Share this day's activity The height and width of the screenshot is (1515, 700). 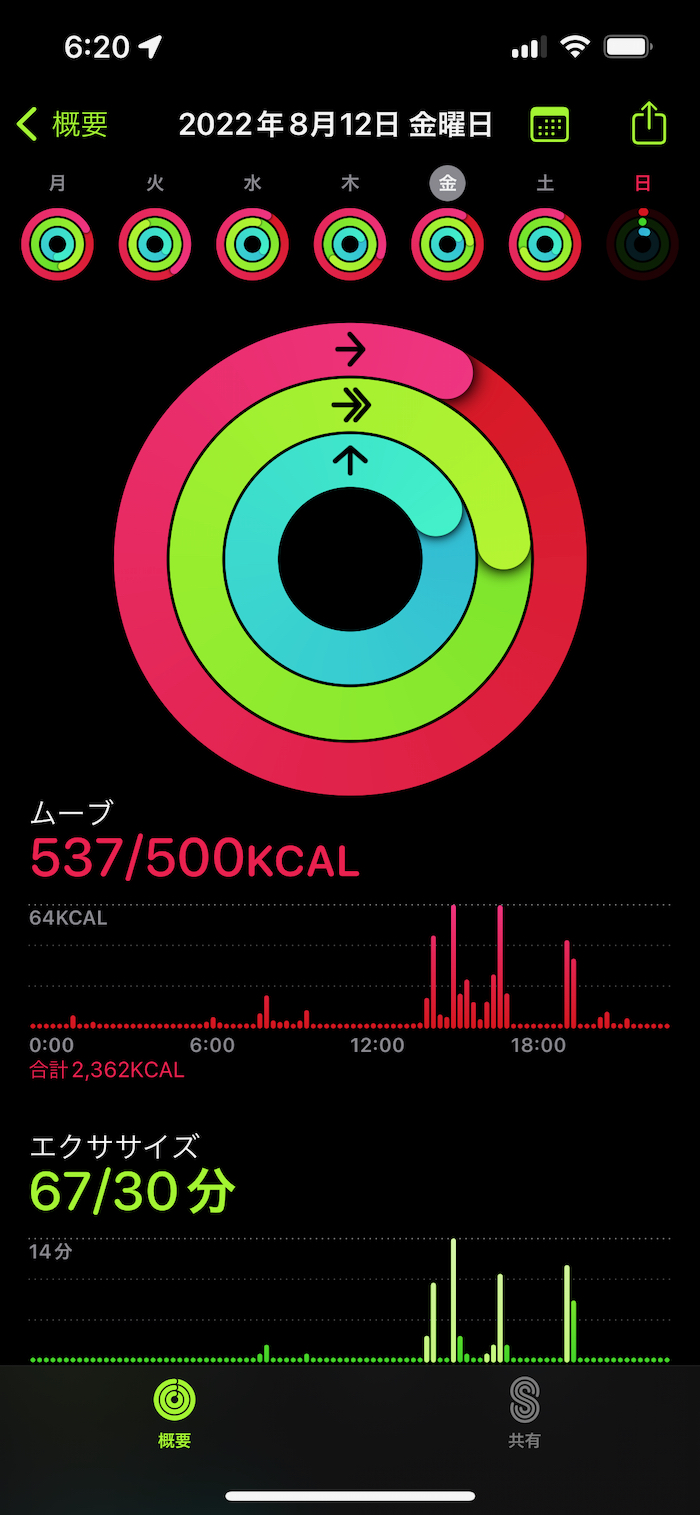coord(649,124)
